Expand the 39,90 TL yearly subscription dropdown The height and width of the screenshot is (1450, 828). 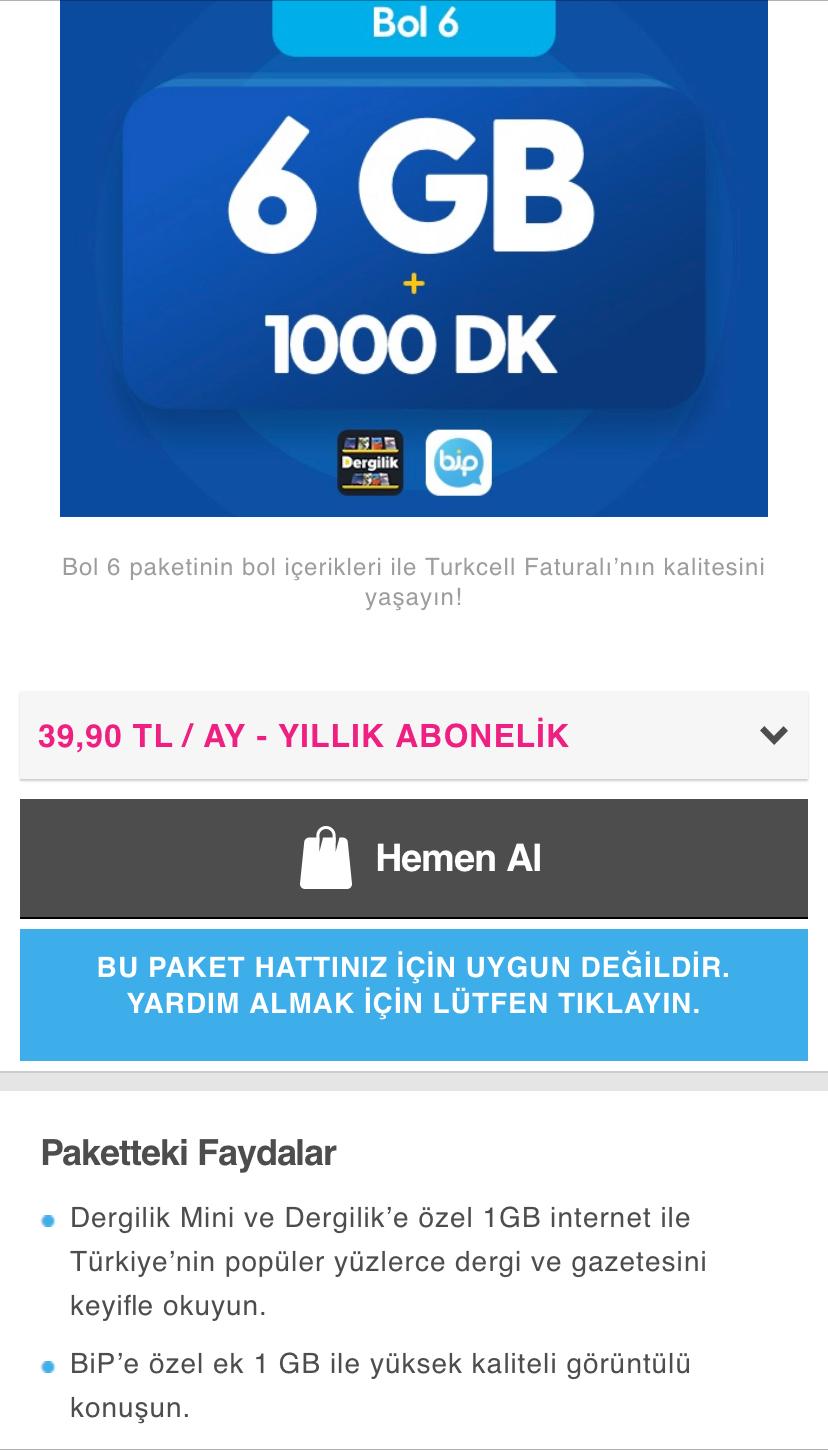414,735
